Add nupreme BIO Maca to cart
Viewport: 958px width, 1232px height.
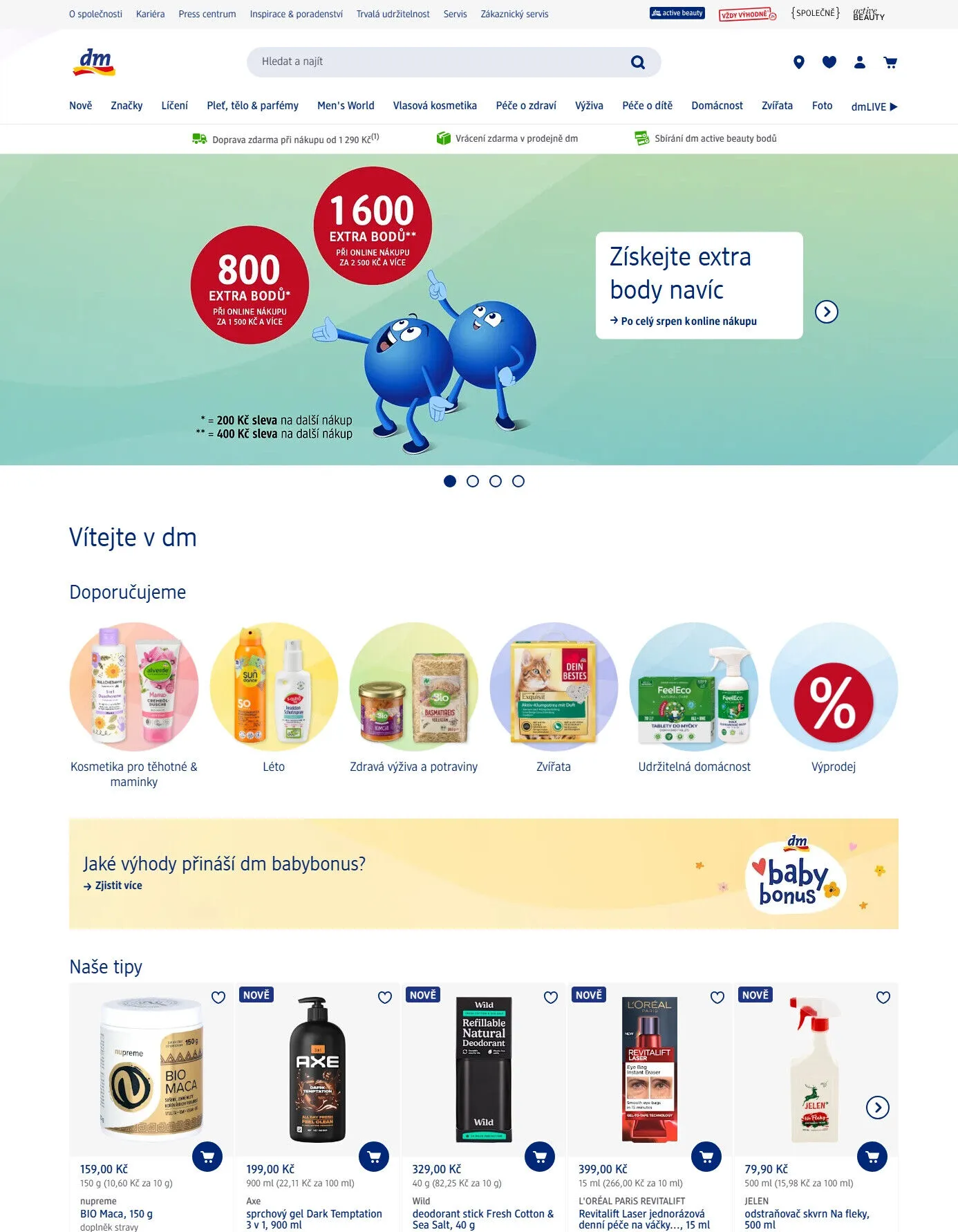207,1156
